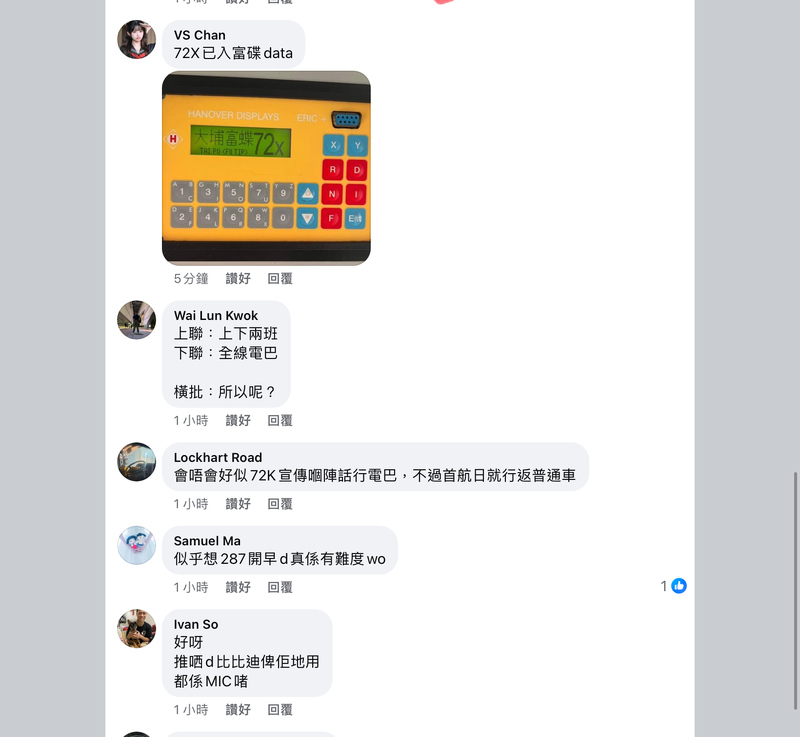Reply to Wai Lun Kwok's comment
800x737 pixels.
(280, 421)
